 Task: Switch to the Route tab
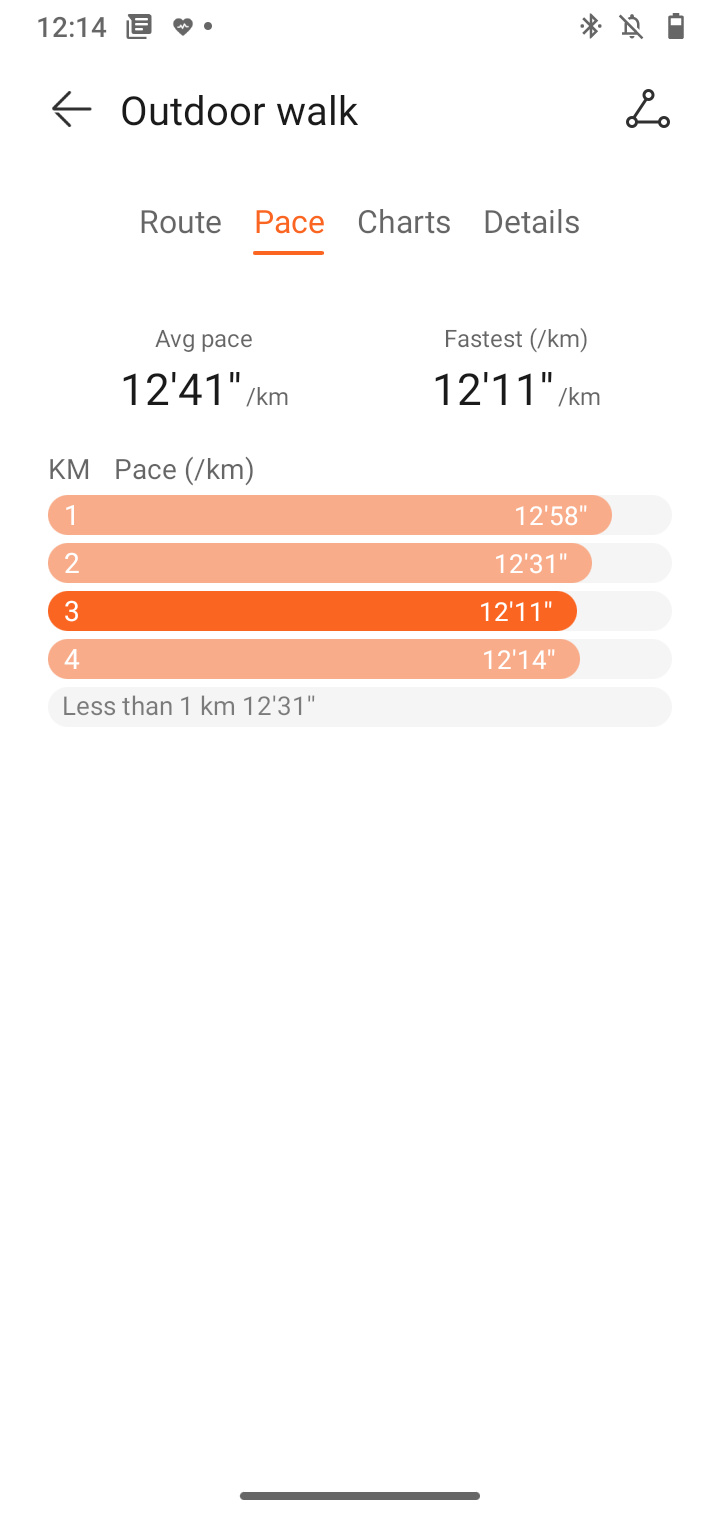point(181,222)
